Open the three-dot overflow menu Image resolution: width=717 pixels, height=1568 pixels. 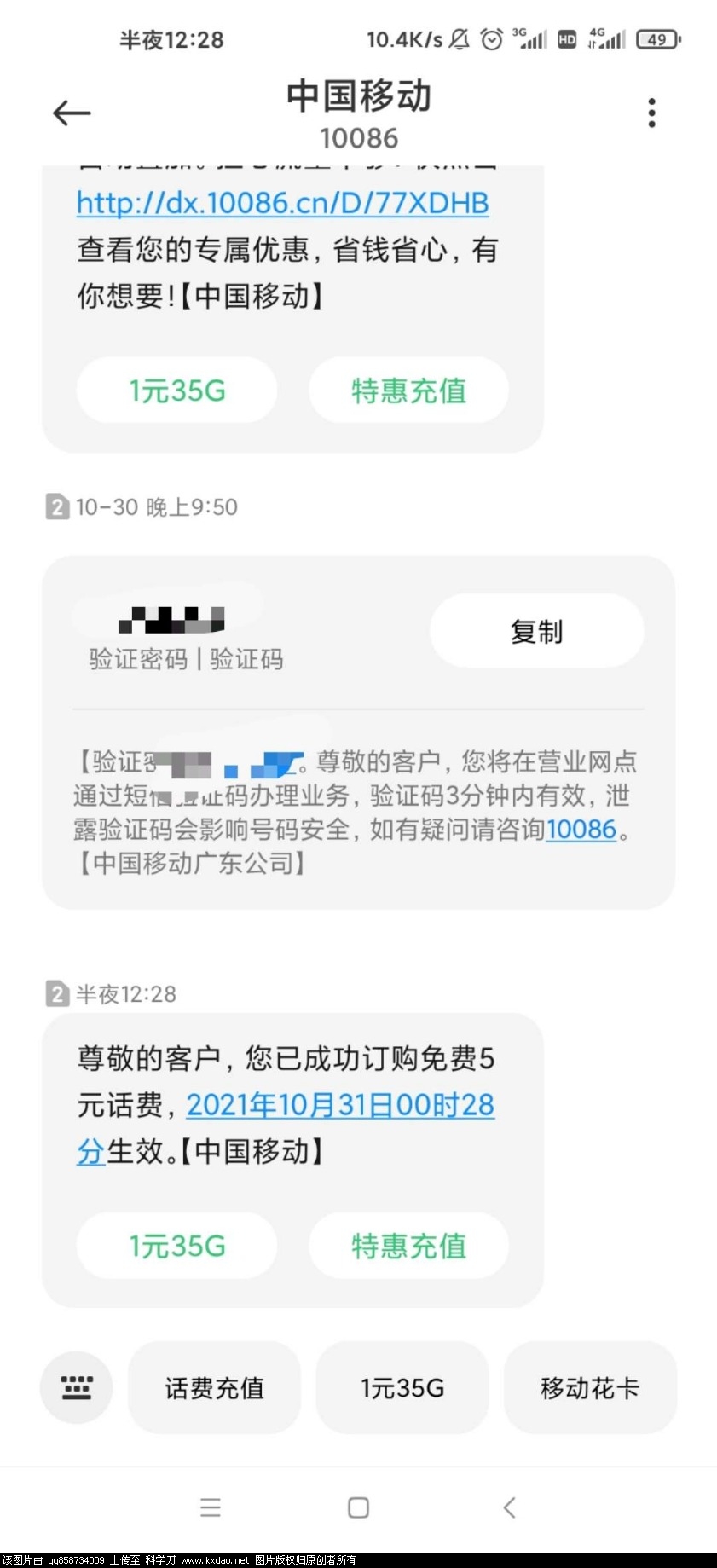point(651,113)
